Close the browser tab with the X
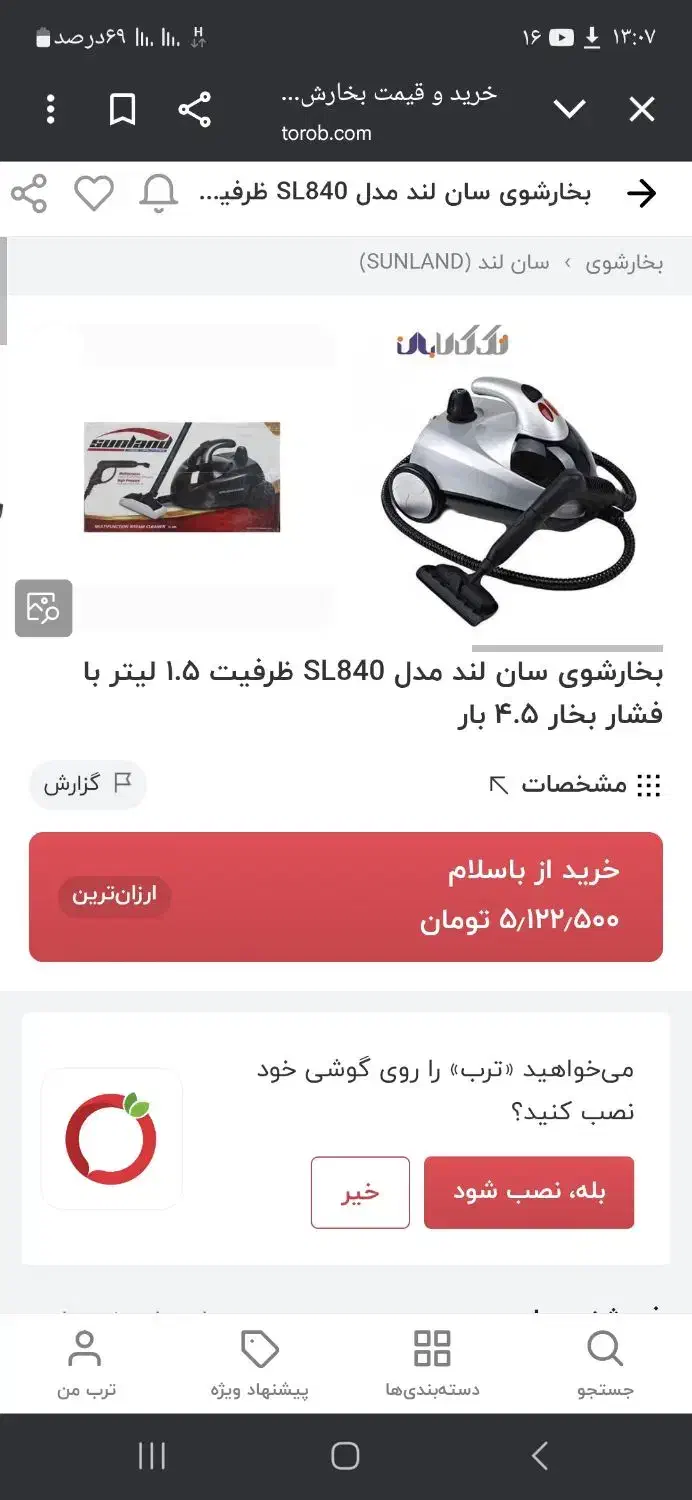This screenshot has height=1500, width=692. 641,109
